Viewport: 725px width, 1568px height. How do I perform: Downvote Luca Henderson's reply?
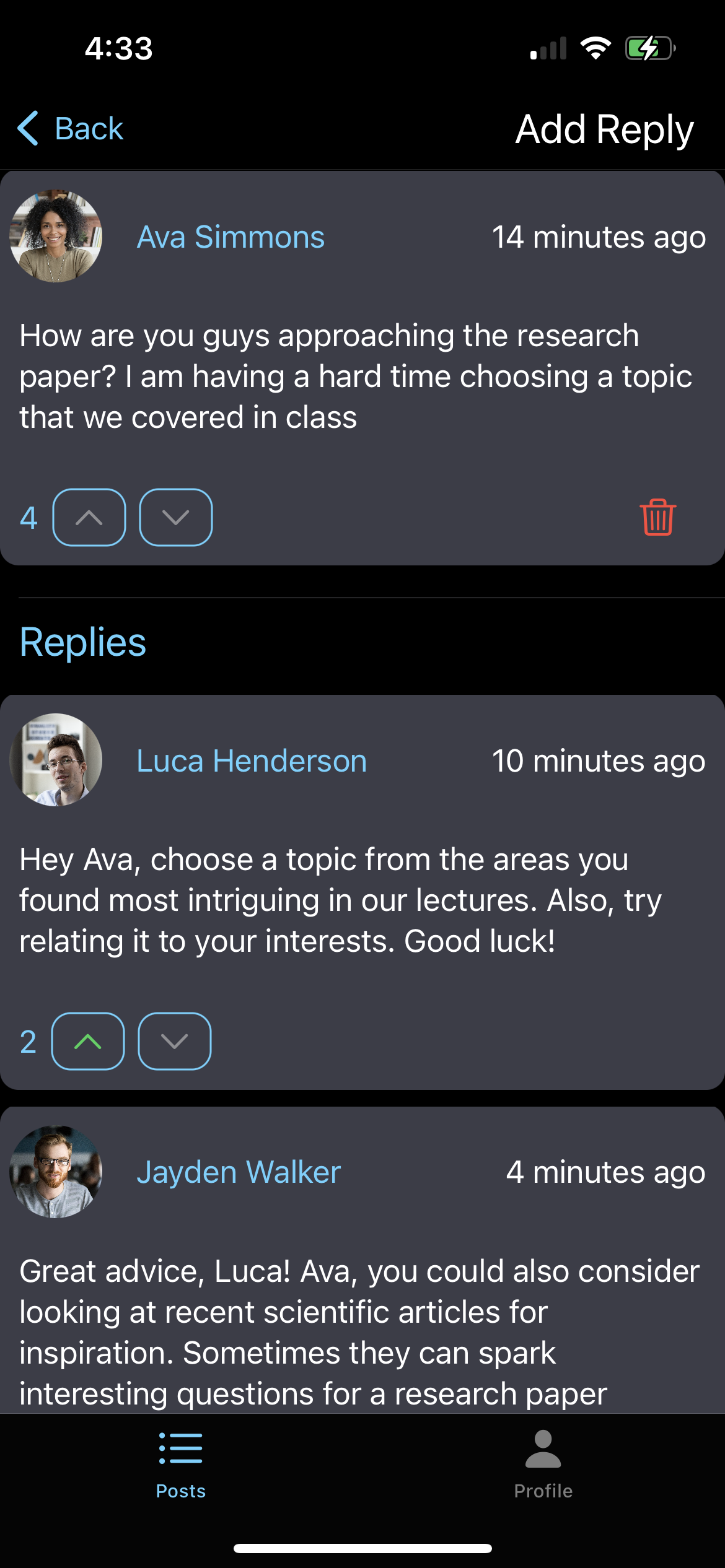point(175,1042)
